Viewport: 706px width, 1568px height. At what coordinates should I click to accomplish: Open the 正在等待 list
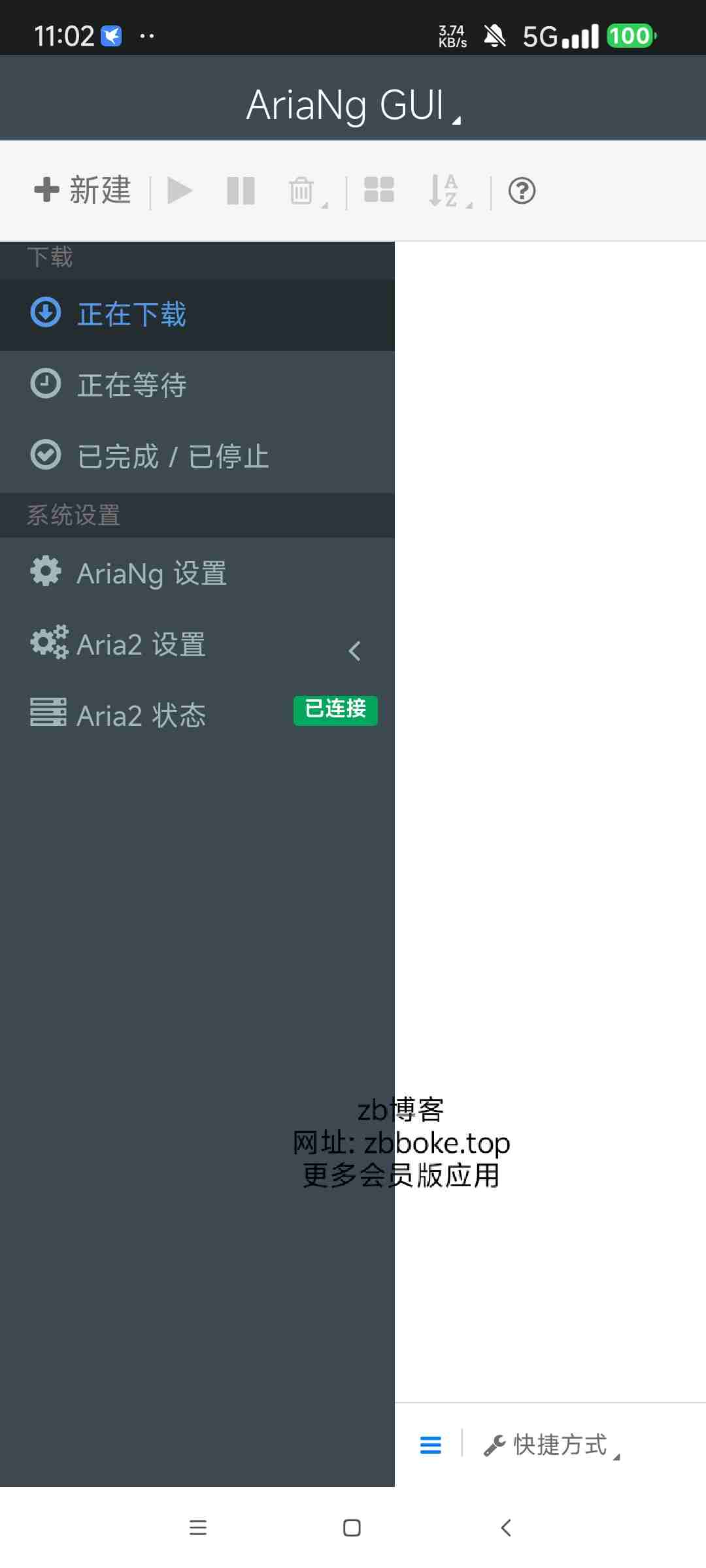click(x=197, y=385)
